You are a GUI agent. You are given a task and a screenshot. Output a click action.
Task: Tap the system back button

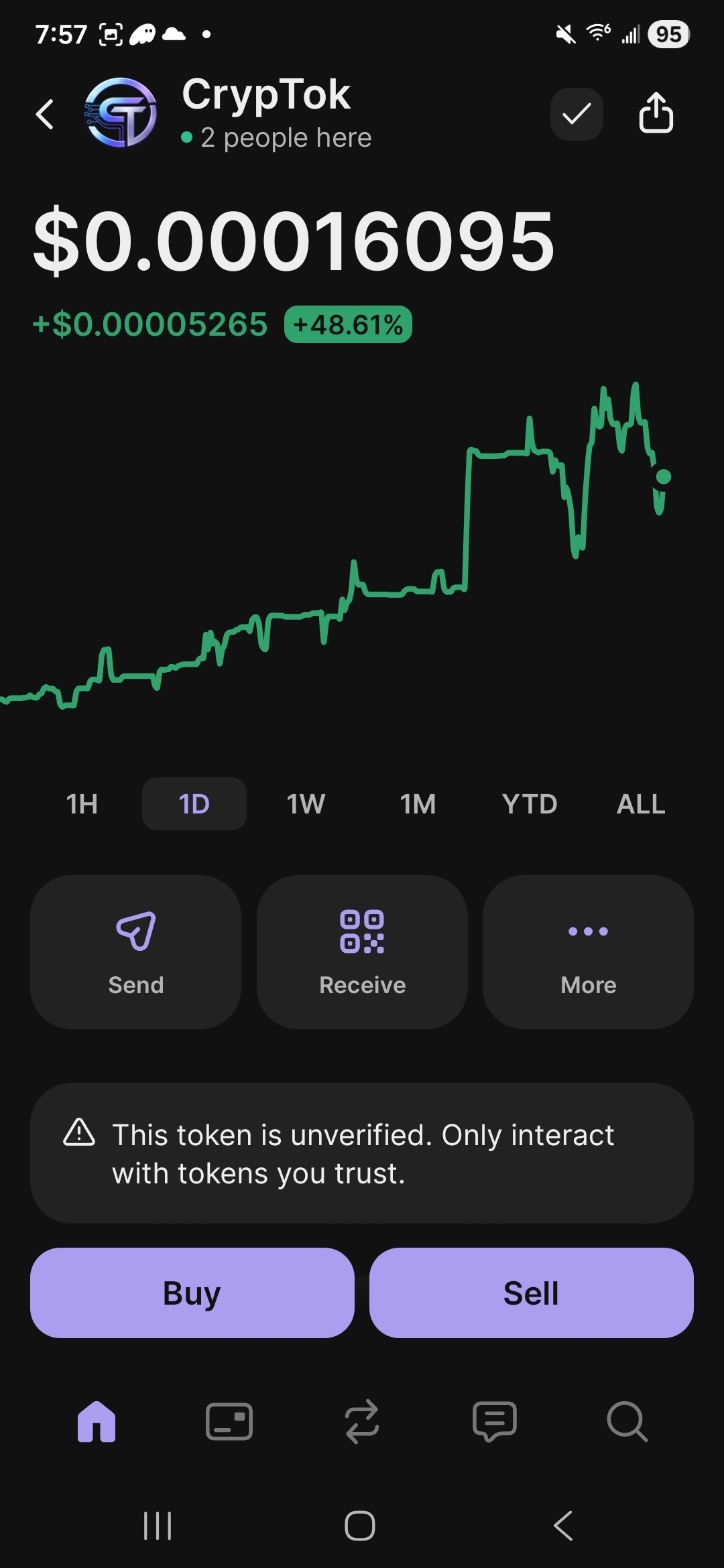563,1526
